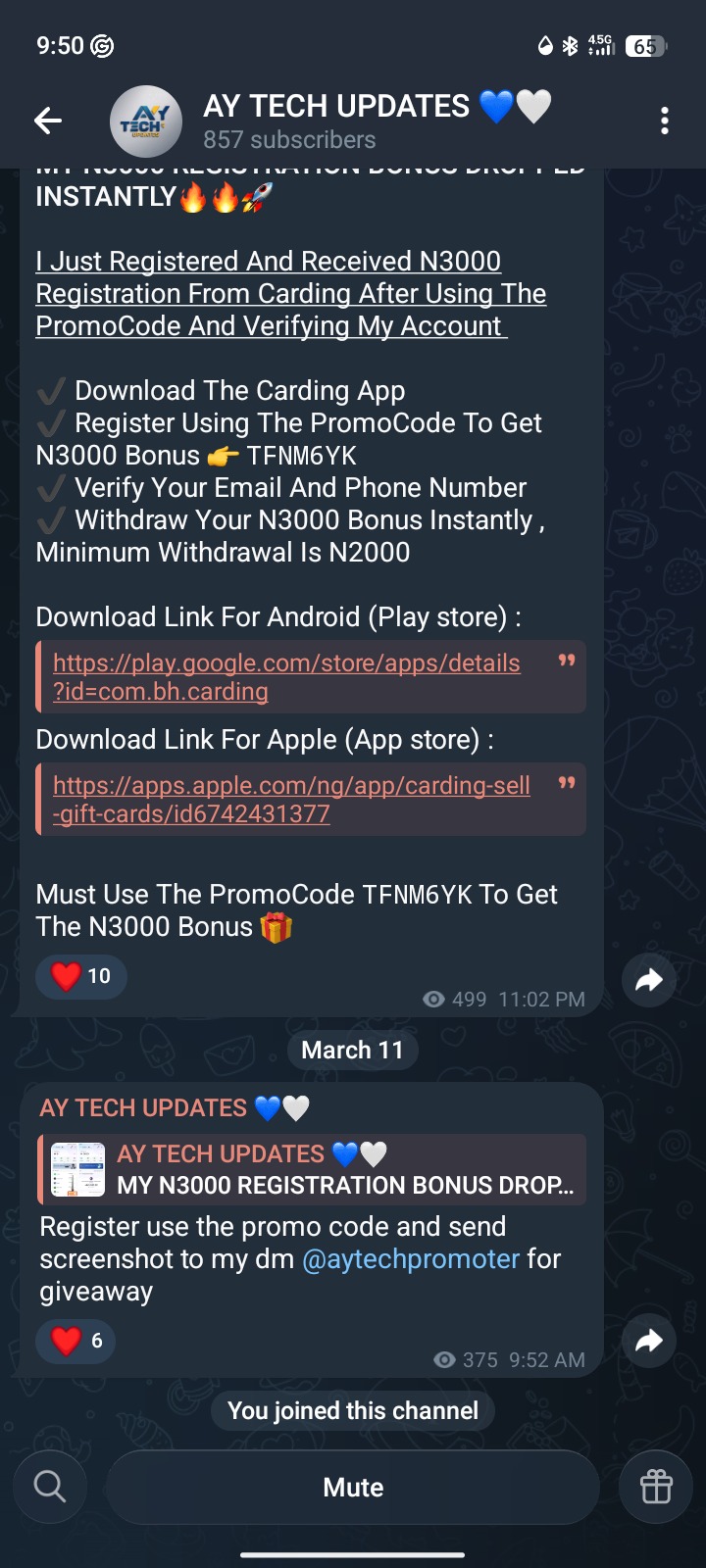The width and height of the screenshot is (706, 1568).
Task: Open the Apple App Store carding link
Action: click(x=290, y=799)
